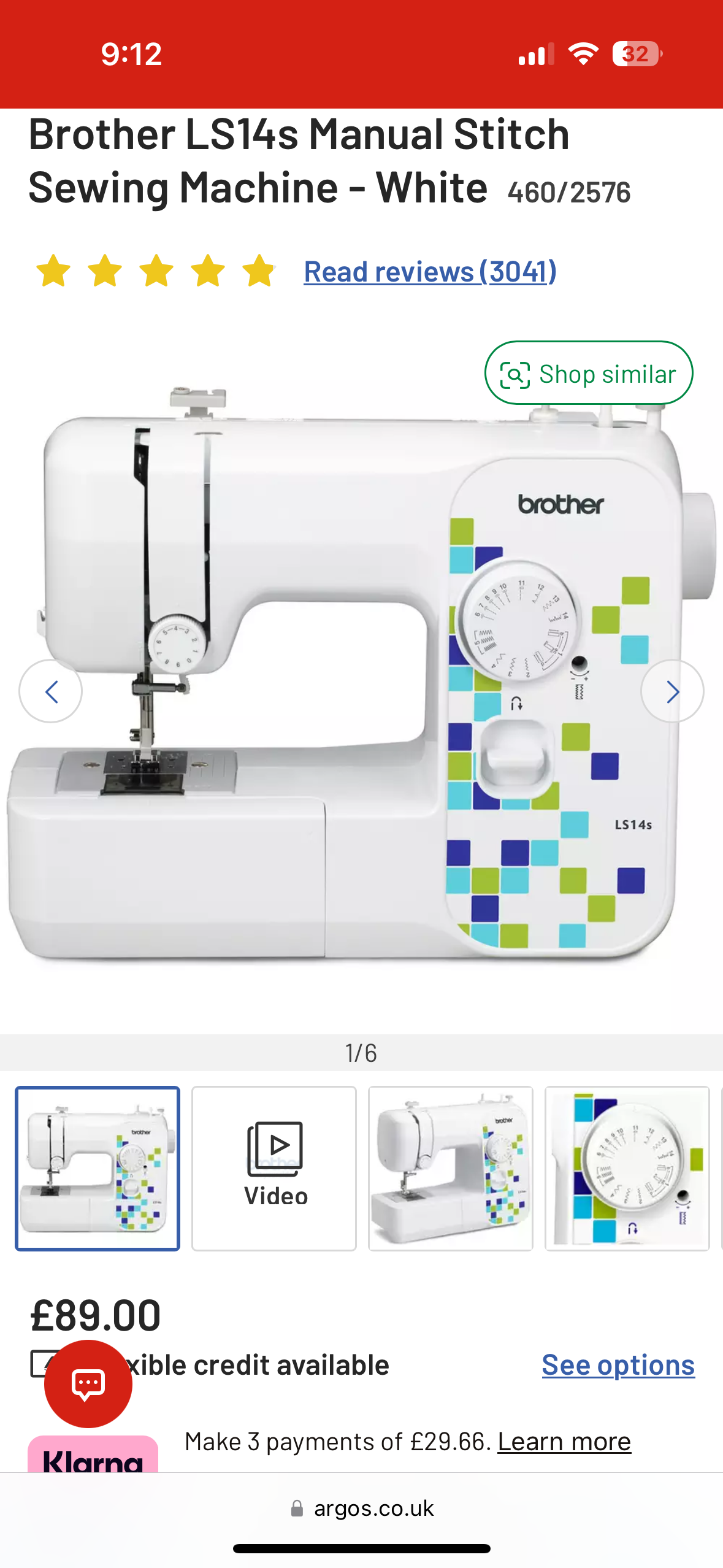Open See options for flexible credit
723x1568 pixels.
618,1365
